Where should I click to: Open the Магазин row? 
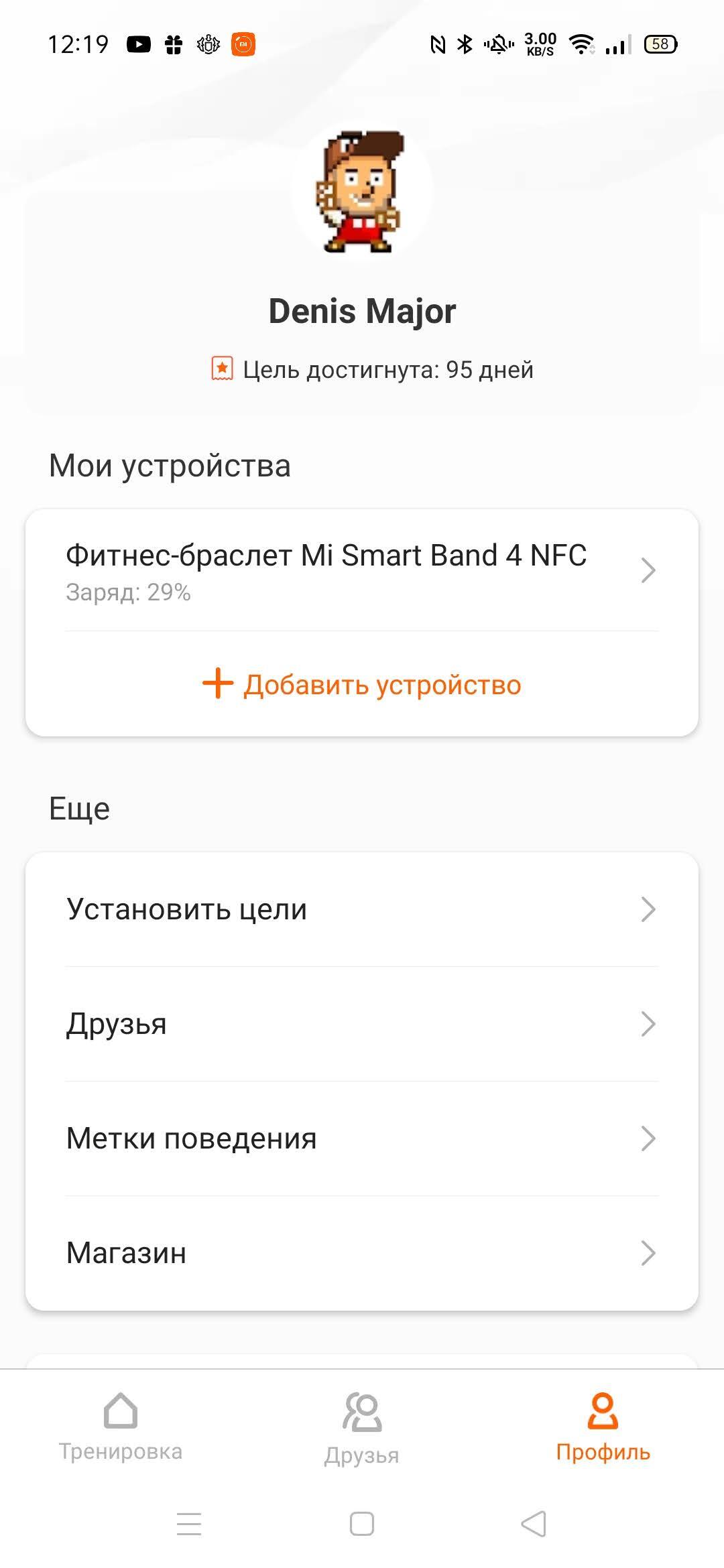(x=362, y=1253)
